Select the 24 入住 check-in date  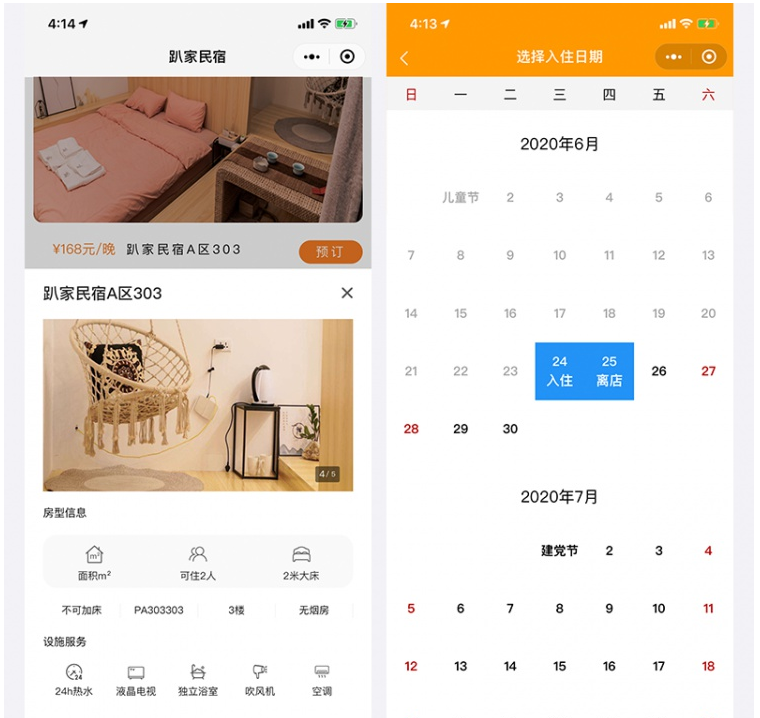point(559,371)
